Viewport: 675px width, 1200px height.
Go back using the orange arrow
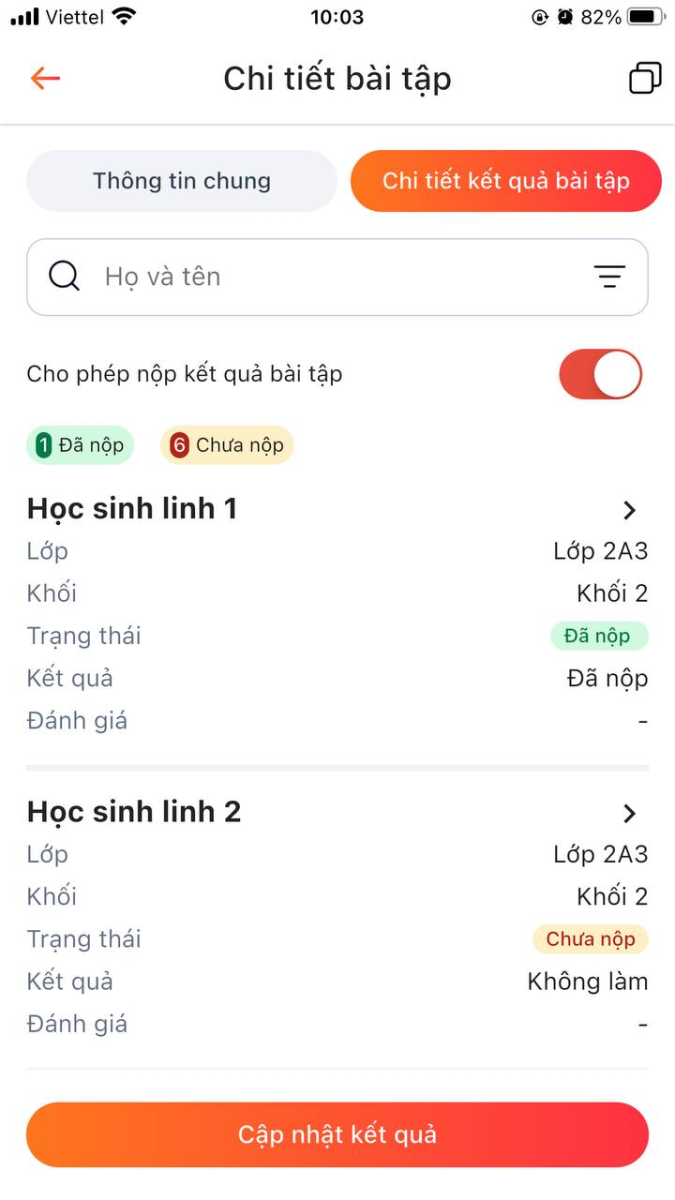(x=45, y=78)
